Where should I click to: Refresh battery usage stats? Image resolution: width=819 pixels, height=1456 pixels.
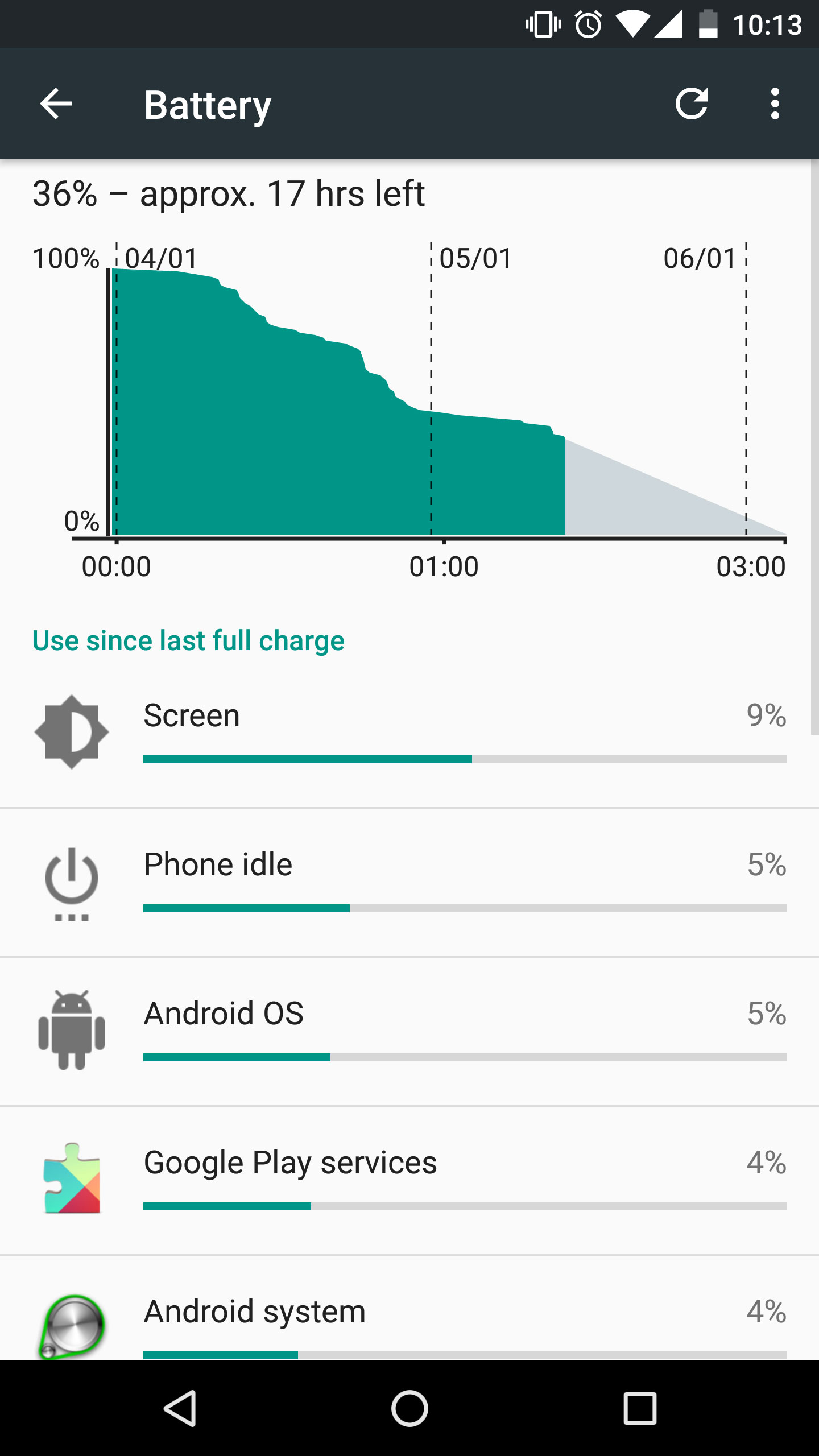coord(692,104)
